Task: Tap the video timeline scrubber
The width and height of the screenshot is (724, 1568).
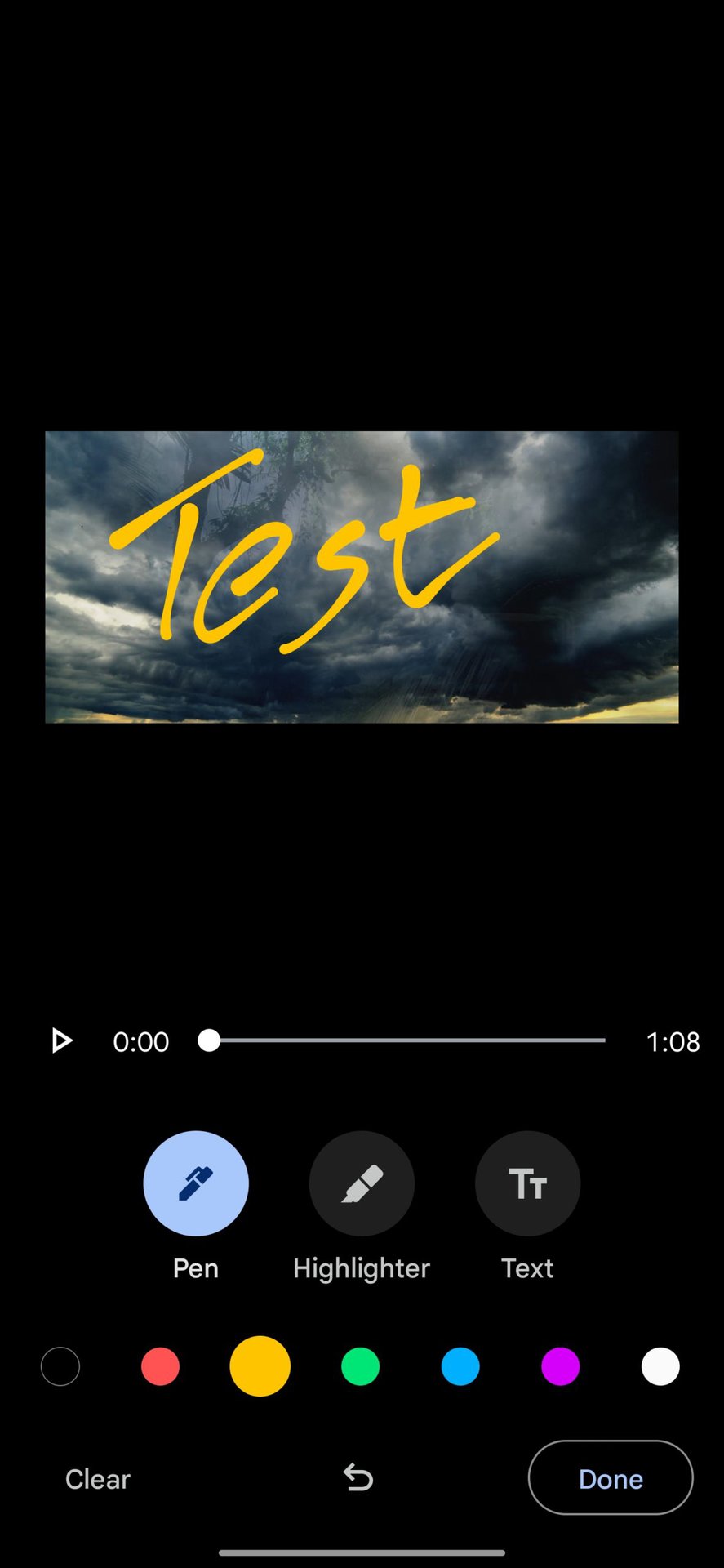Action: 209,1040
